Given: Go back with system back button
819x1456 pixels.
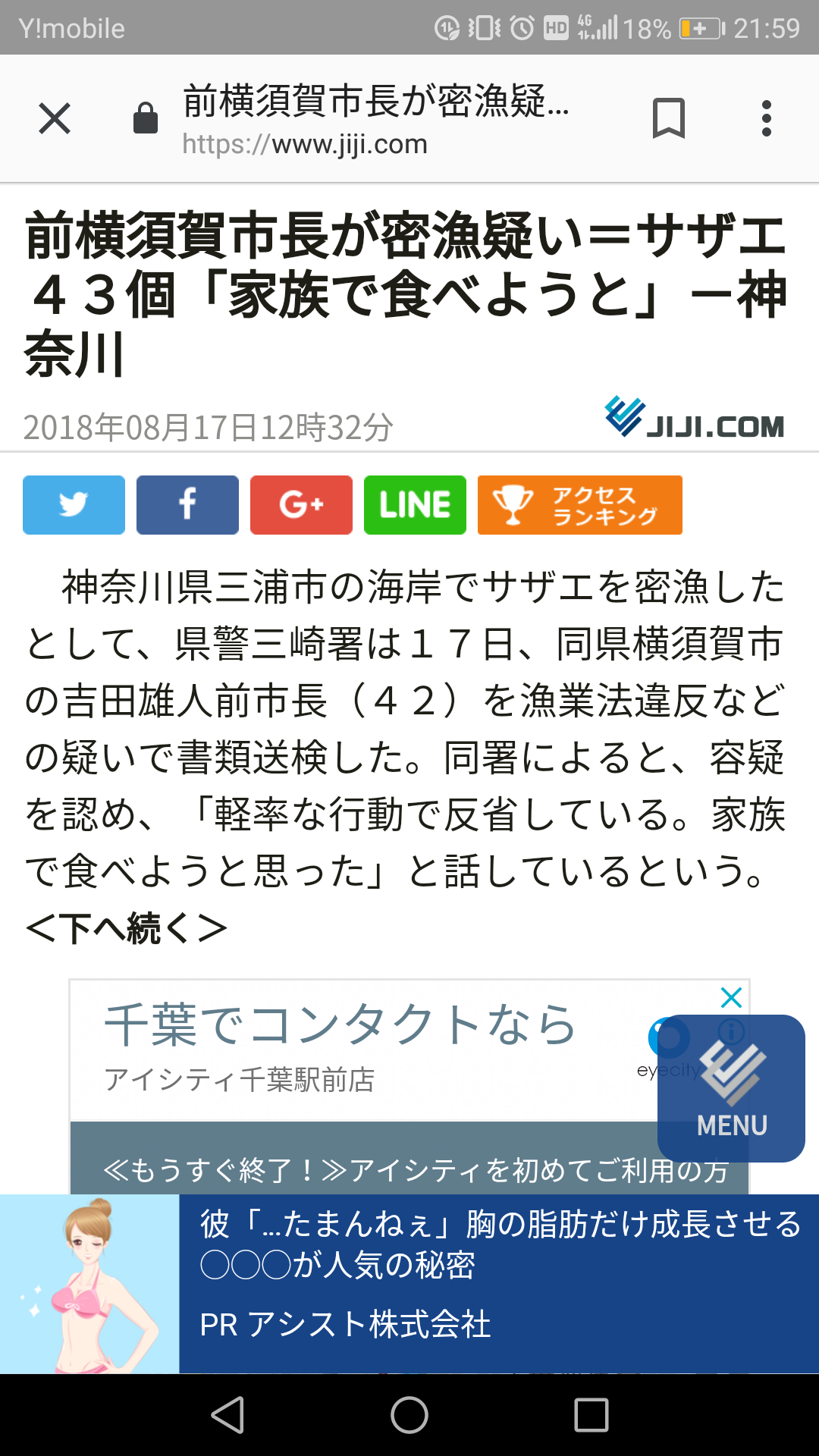Looking at the screenshot, I should click(x=227, y=1415).
